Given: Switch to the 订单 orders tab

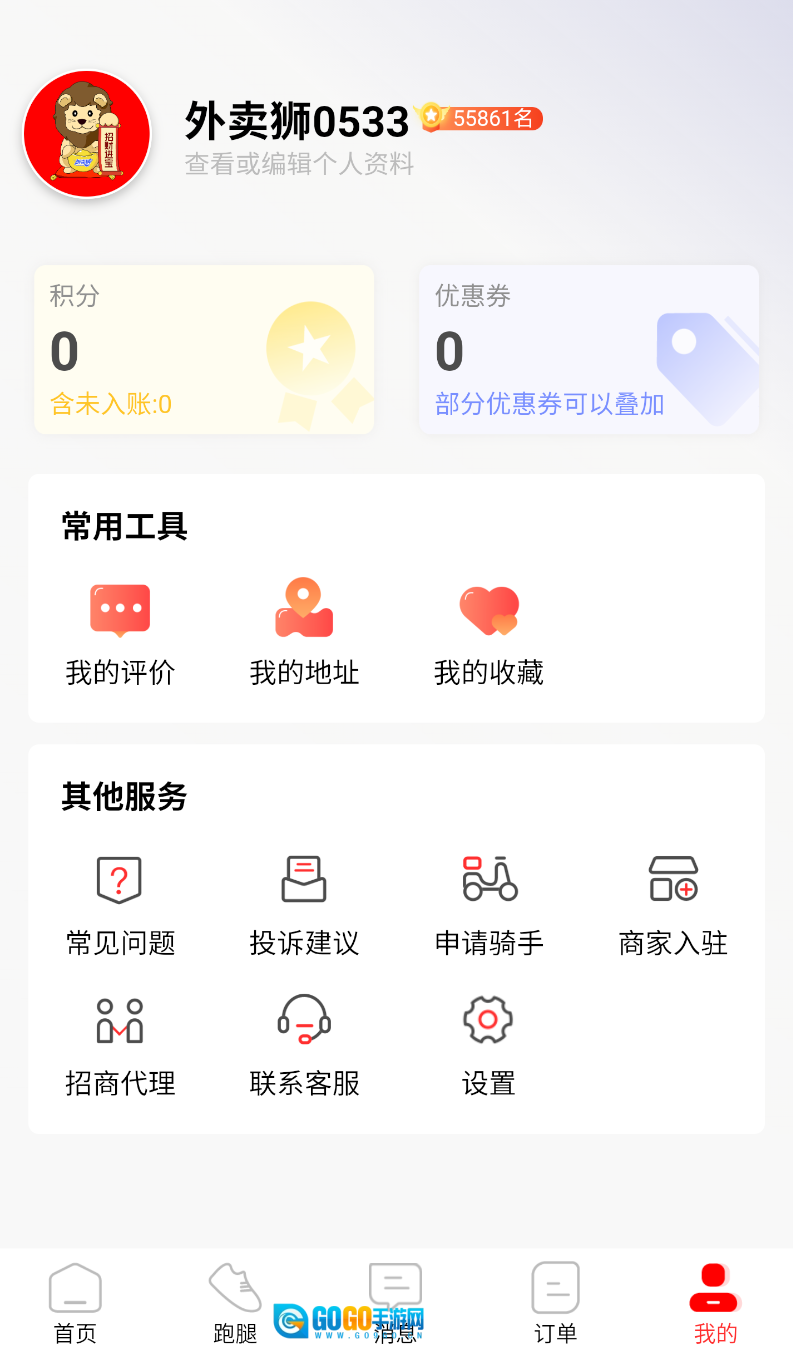Looking at the screenshot, I should click(x=556, y=1302).
